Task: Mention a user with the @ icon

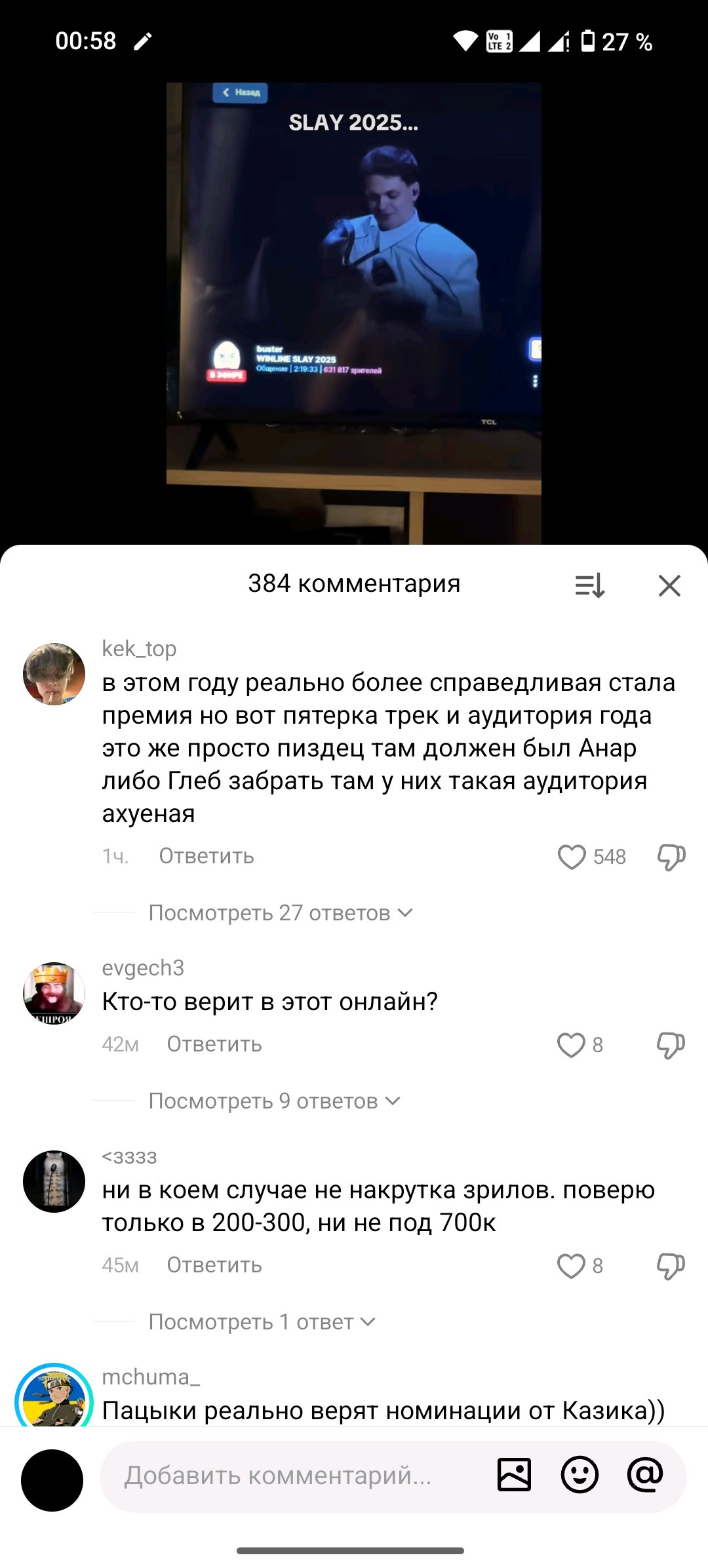Action: click(645, 1476)
